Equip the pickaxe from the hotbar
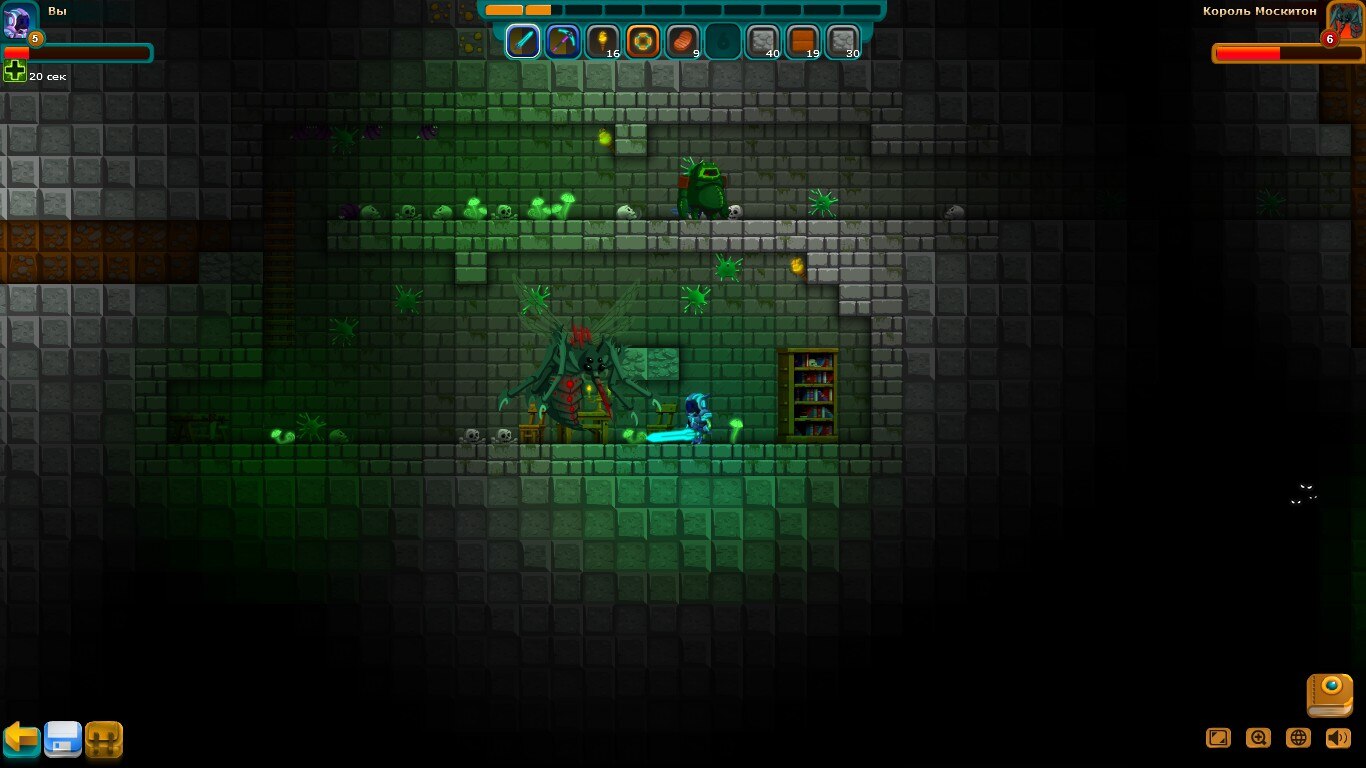The width and height of the screenshot is (1366, 768). (x=563, y=41)
